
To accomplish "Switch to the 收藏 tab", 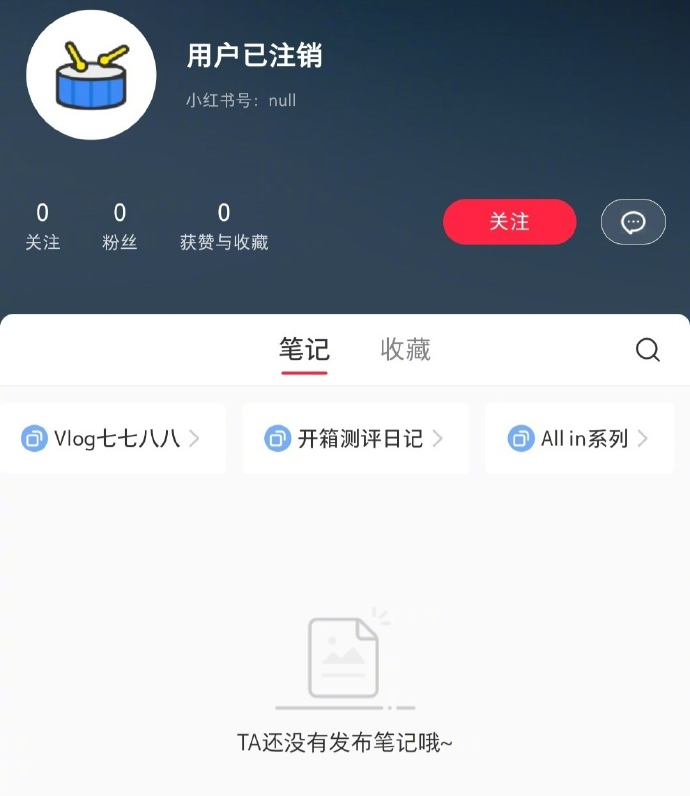I will 405,350.
